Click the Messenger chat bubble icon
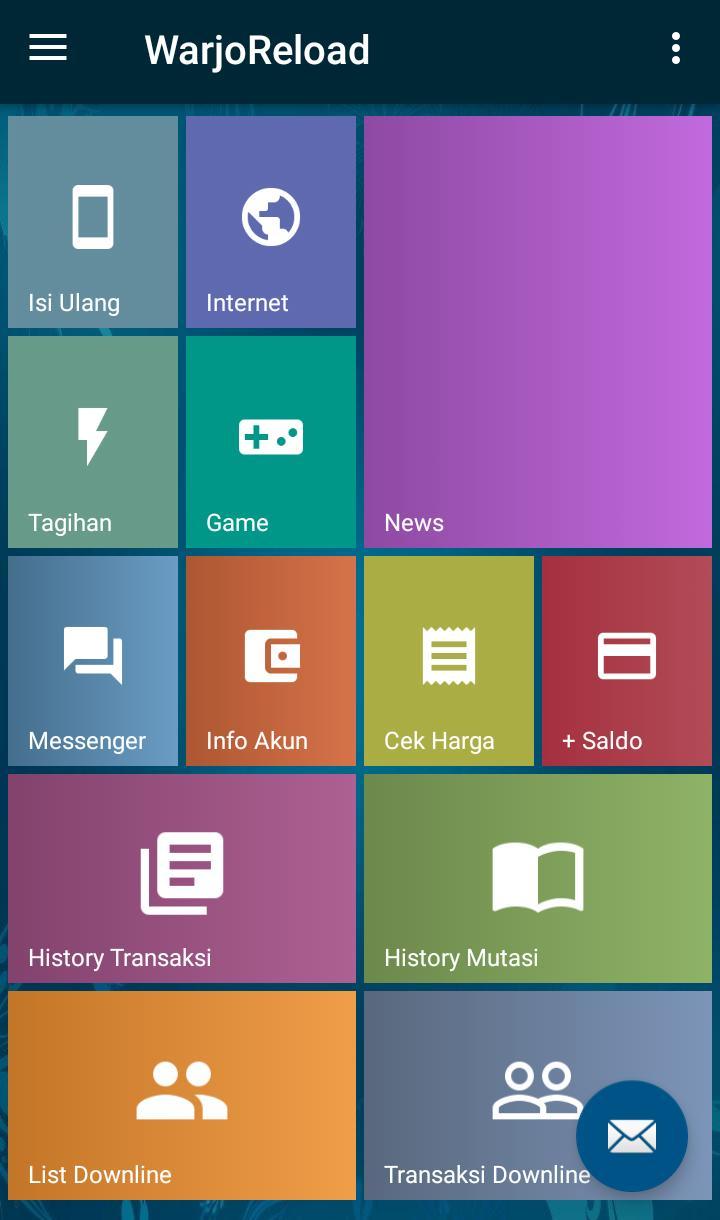This screenshot has width=720, height=1220. [x=93, y=655]
